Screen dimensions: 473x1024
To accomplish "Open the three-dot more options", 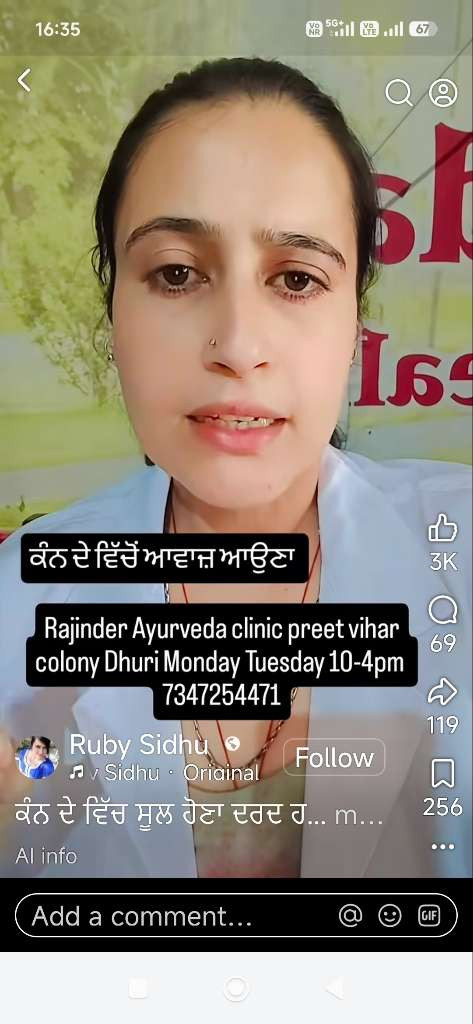I will pos(442,847).
